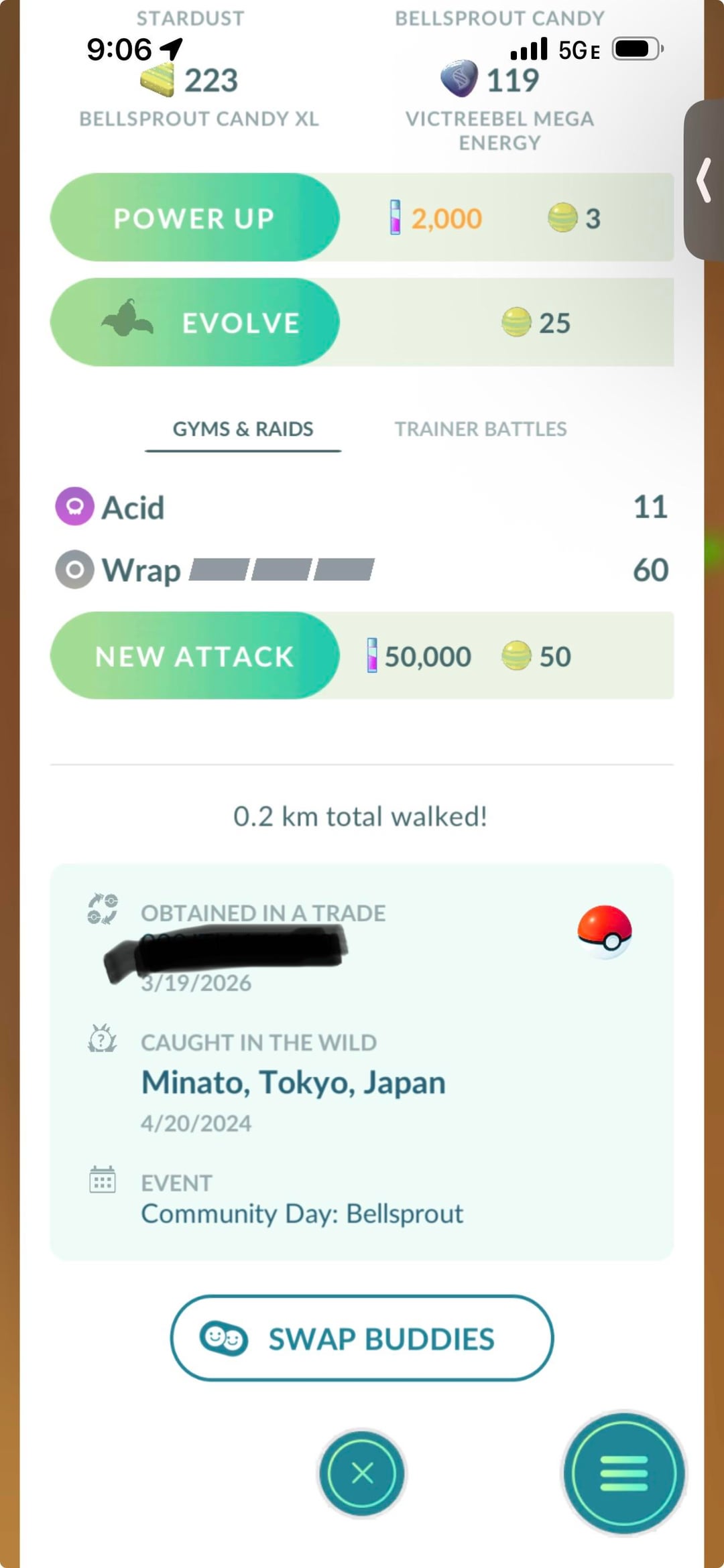Tap the Swap Buddies button
This screenshot has width=724, height=1568.
point(362,1340)
